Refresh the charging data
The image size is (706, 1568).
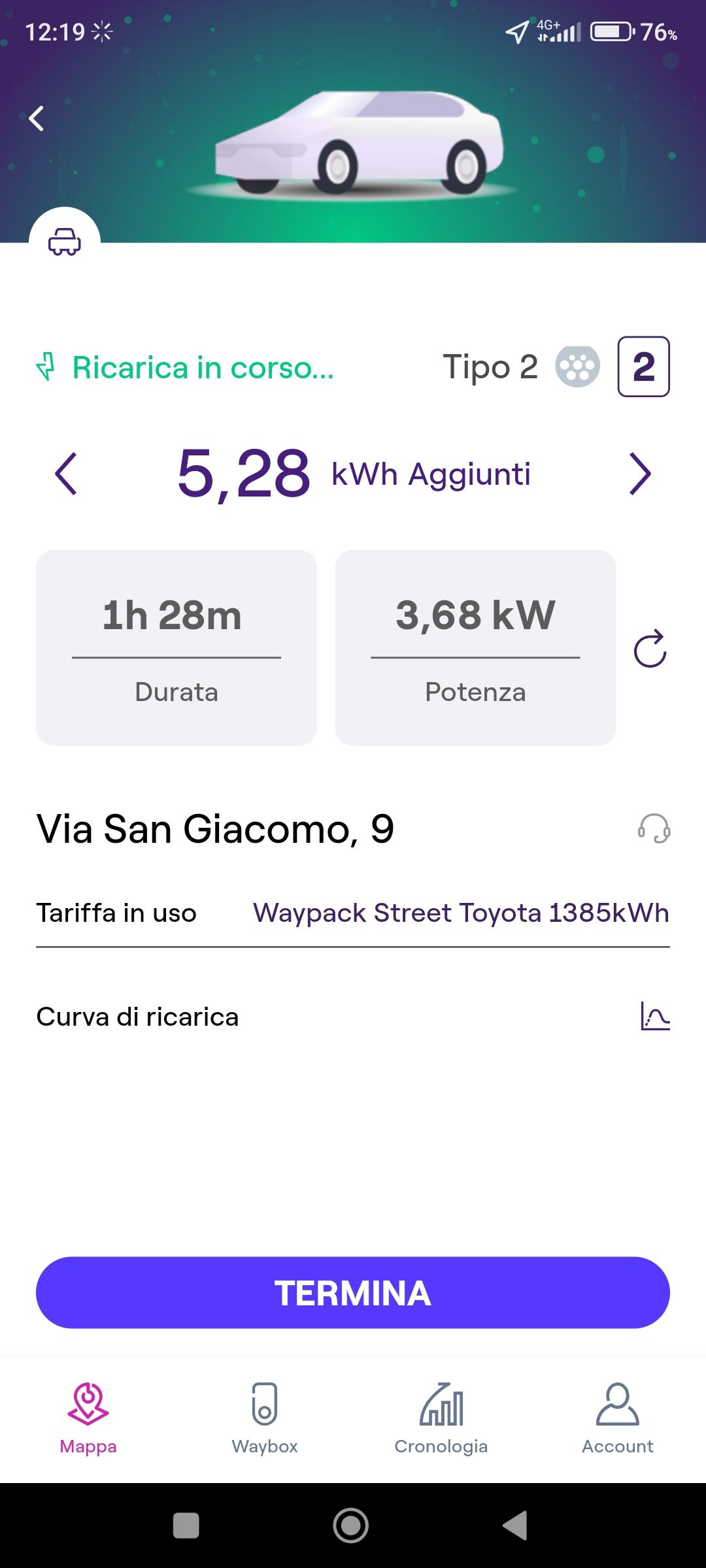[650, 648]
